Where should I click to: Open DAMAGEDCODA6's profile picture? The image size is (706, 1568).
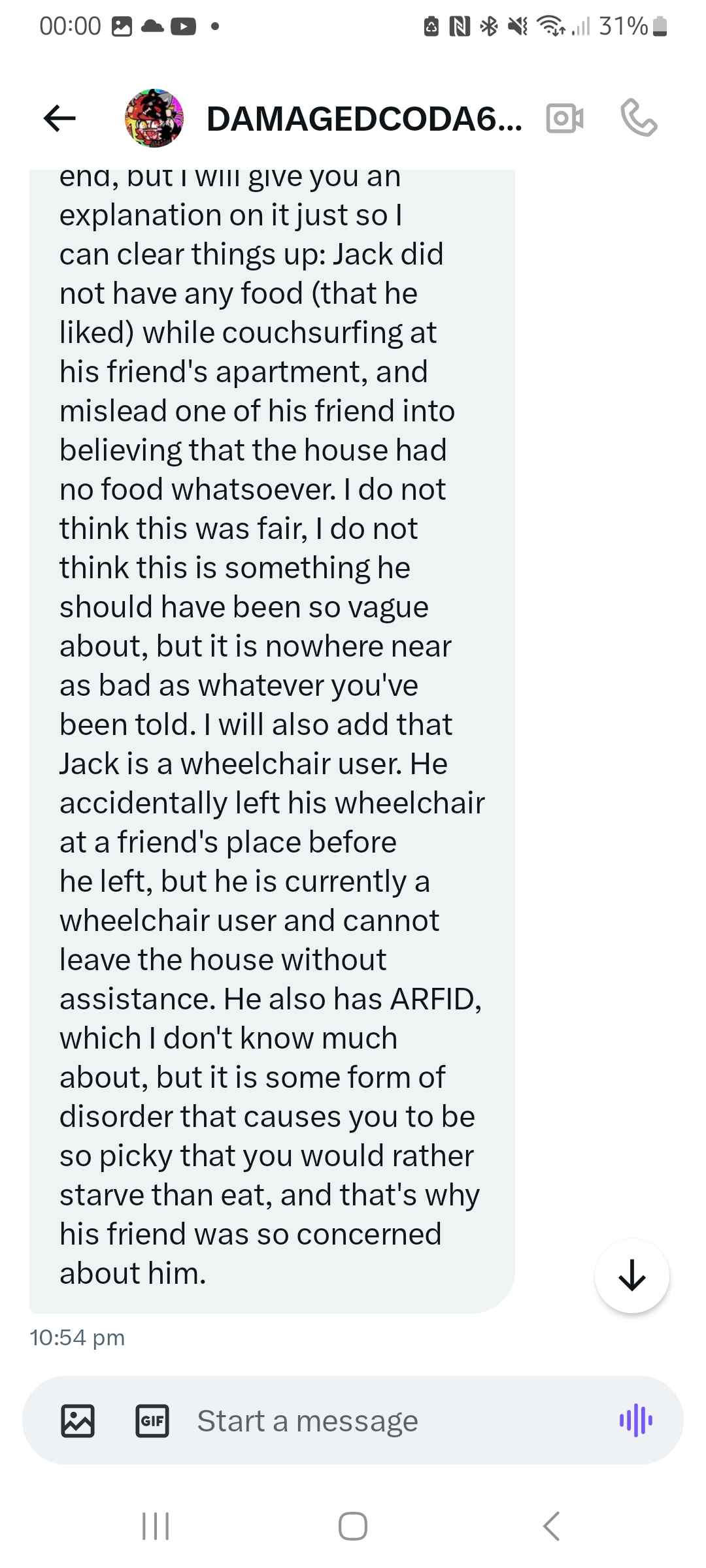coord(154,118)
